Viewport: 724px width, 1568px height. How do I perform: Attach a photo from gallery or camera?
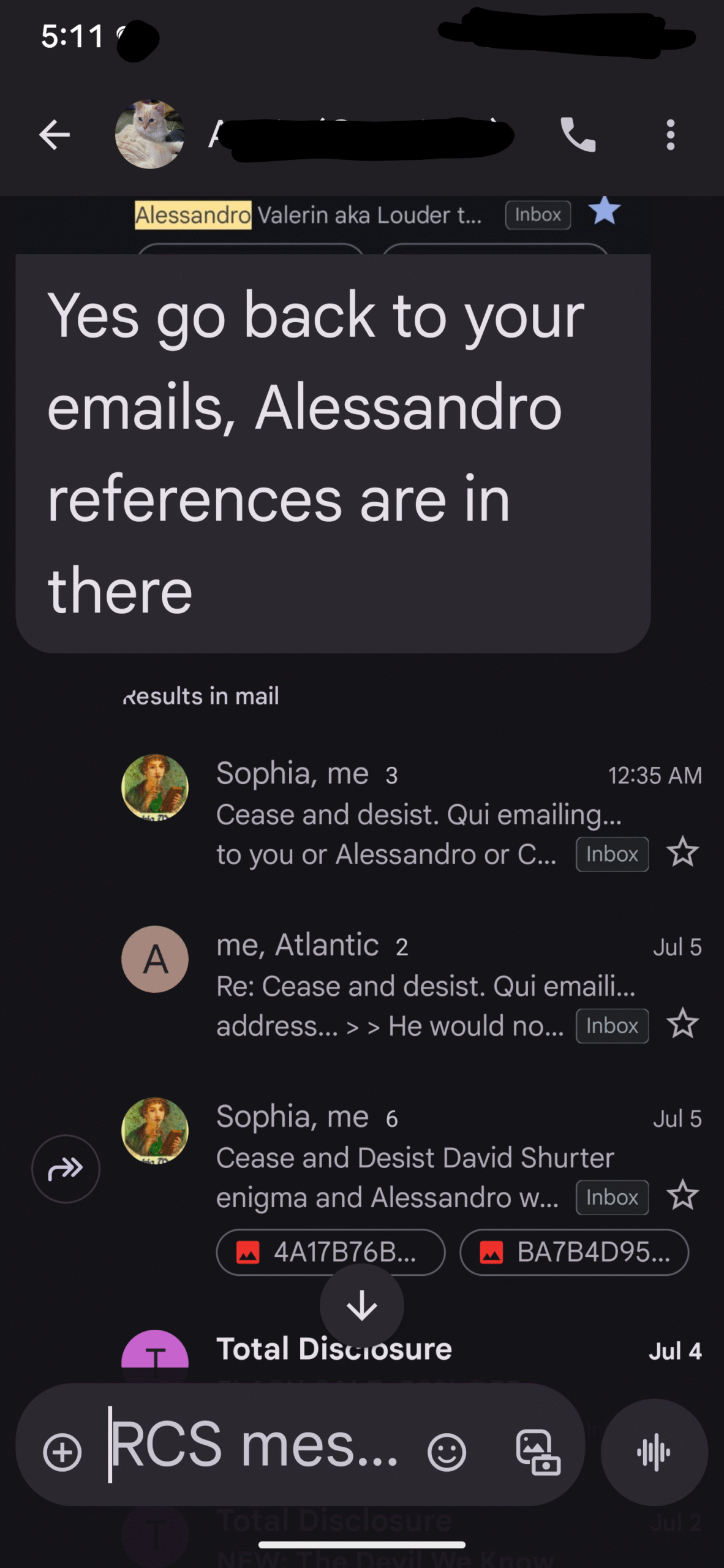click(538, 1452)
